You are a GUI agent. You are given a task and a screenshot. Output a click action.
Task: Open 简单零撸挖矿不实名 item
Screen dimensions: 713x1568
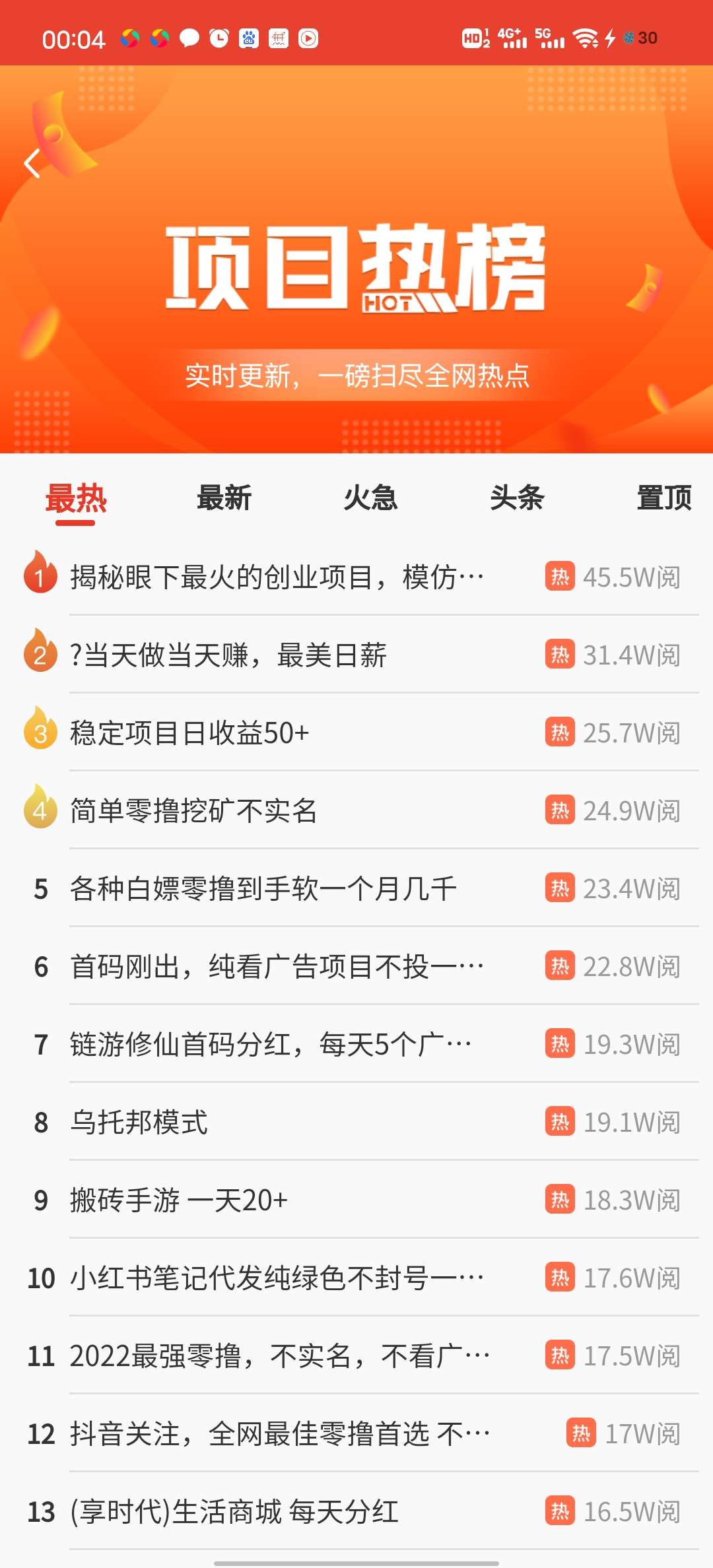[194, 811]
